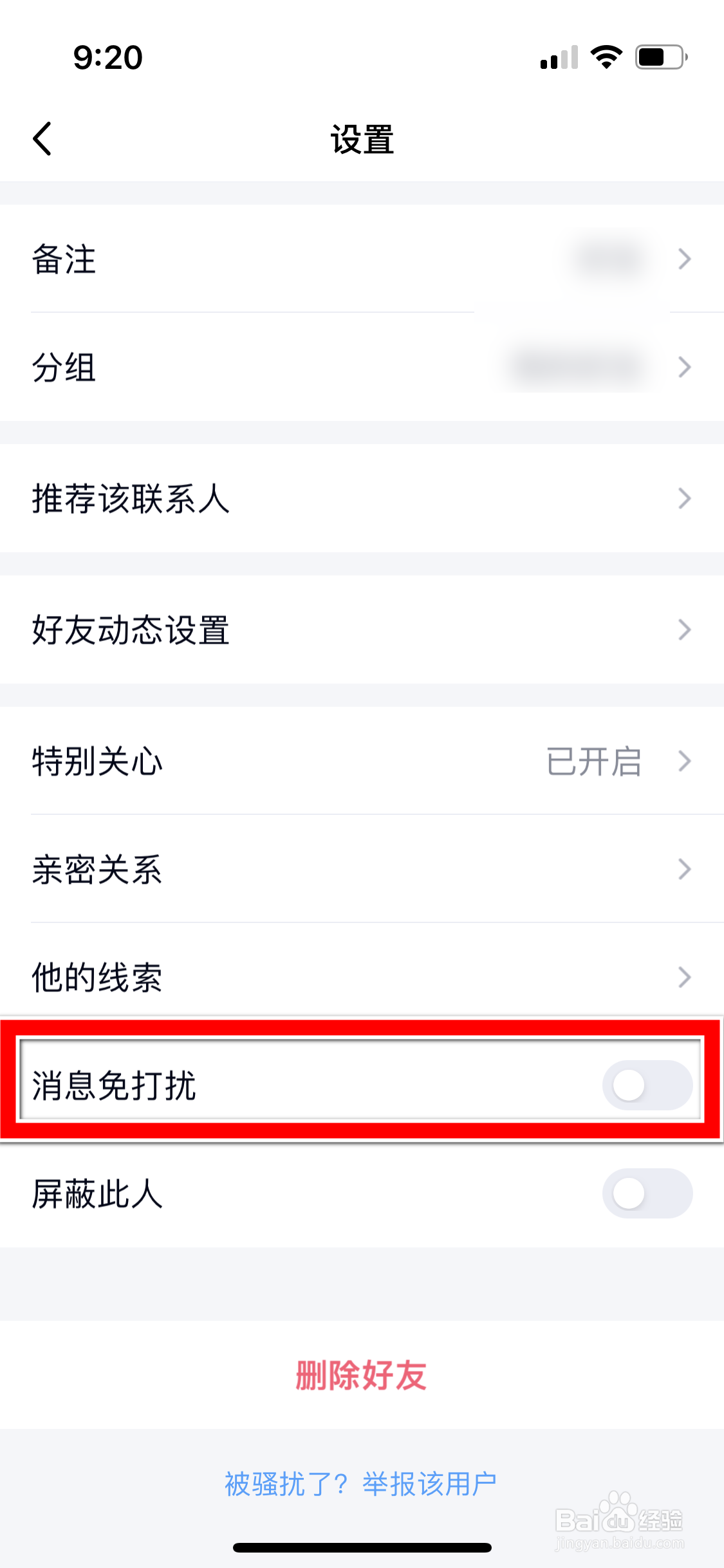Toggle the highlighted message mute switch off

tap(647, 1085)
